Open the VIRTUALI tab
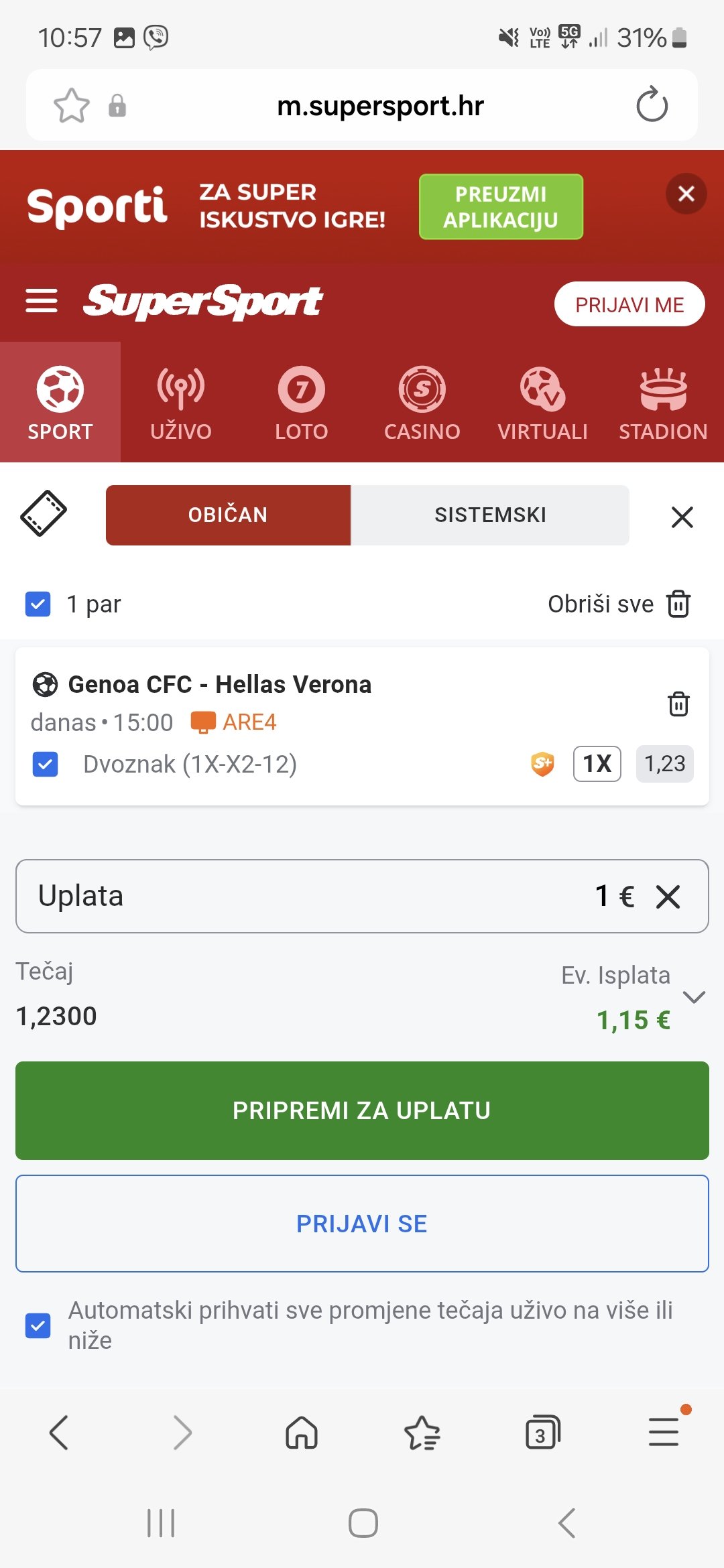This screenshot has height=1568, width=724. coord(542,403)
